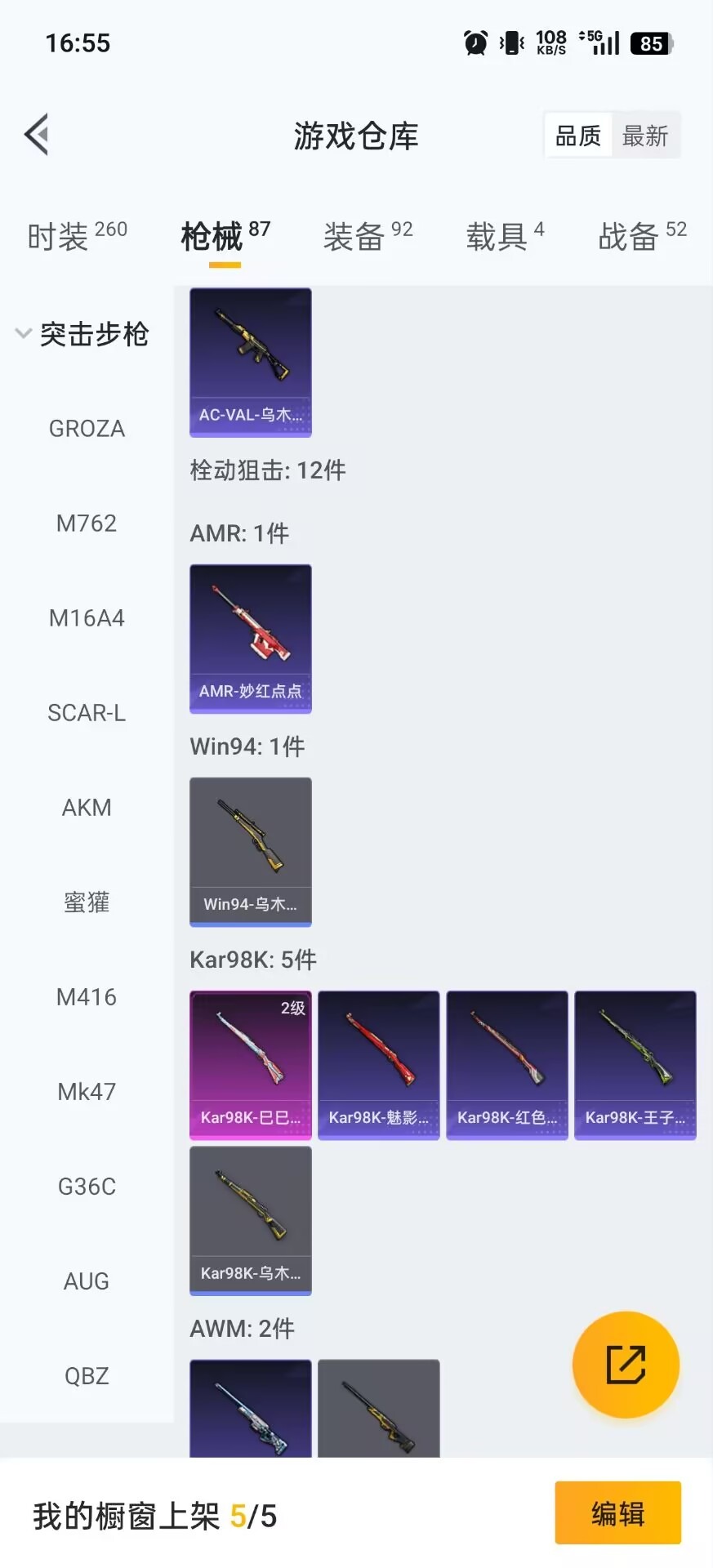Open the yellow share floating button

pyautogui.click(x=625, y=1364)
